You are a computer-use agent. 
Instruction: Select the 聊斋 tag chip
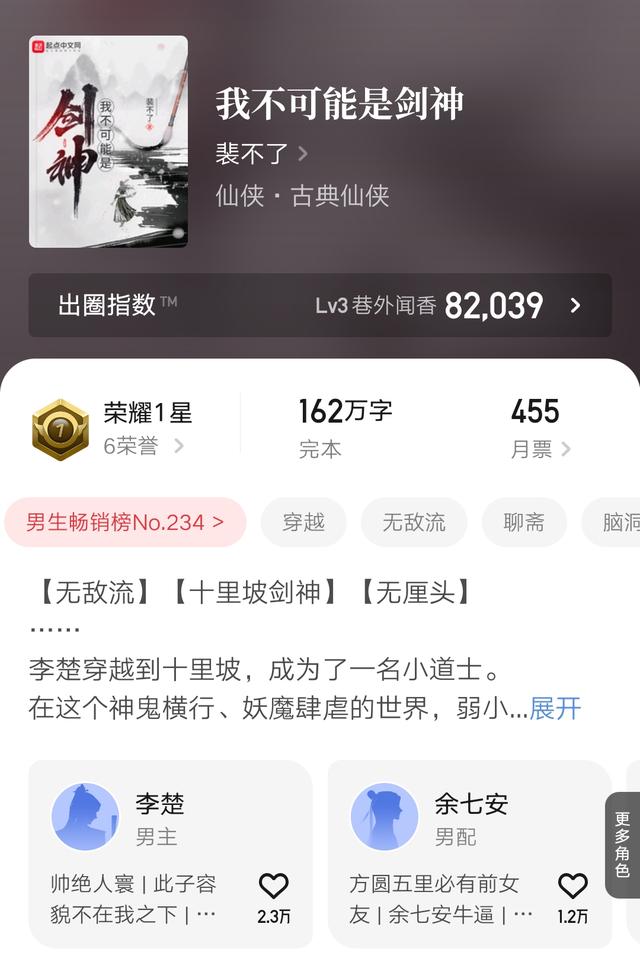coord(524,522)
